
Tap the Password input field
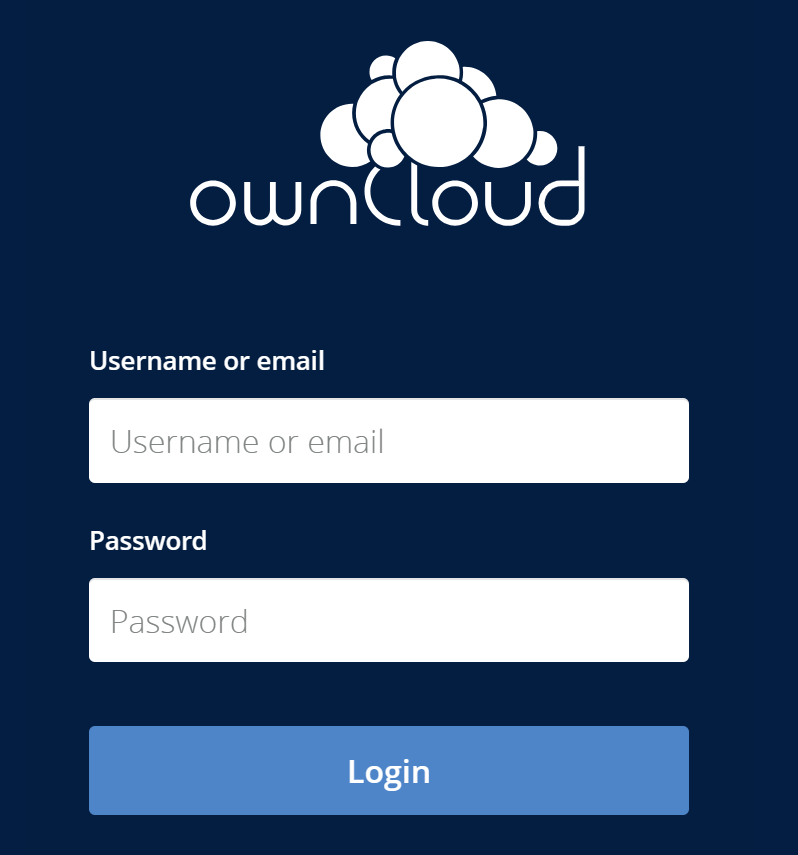coord(388,621)
